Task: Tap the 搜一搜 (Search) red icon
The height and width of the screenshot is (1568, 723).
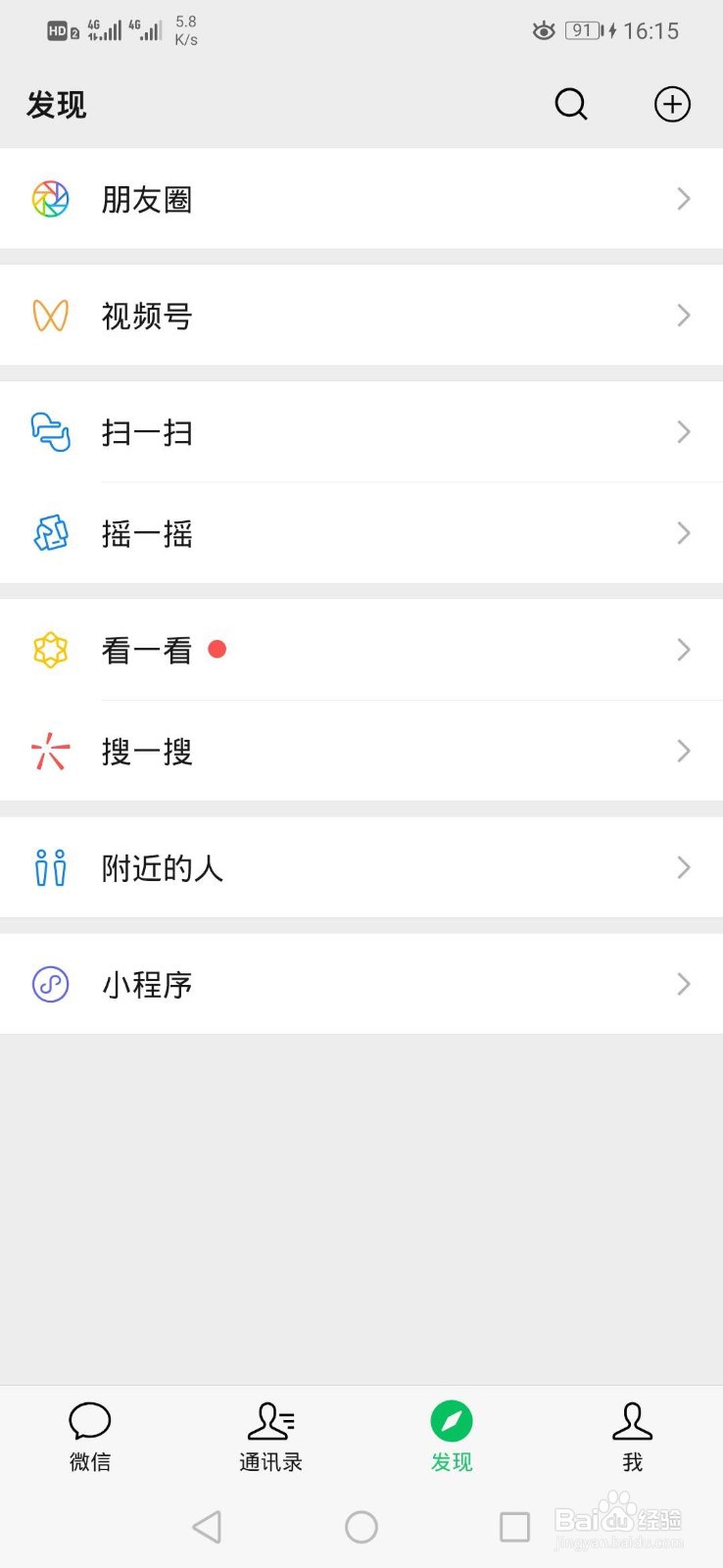Action: click(50, 751)
